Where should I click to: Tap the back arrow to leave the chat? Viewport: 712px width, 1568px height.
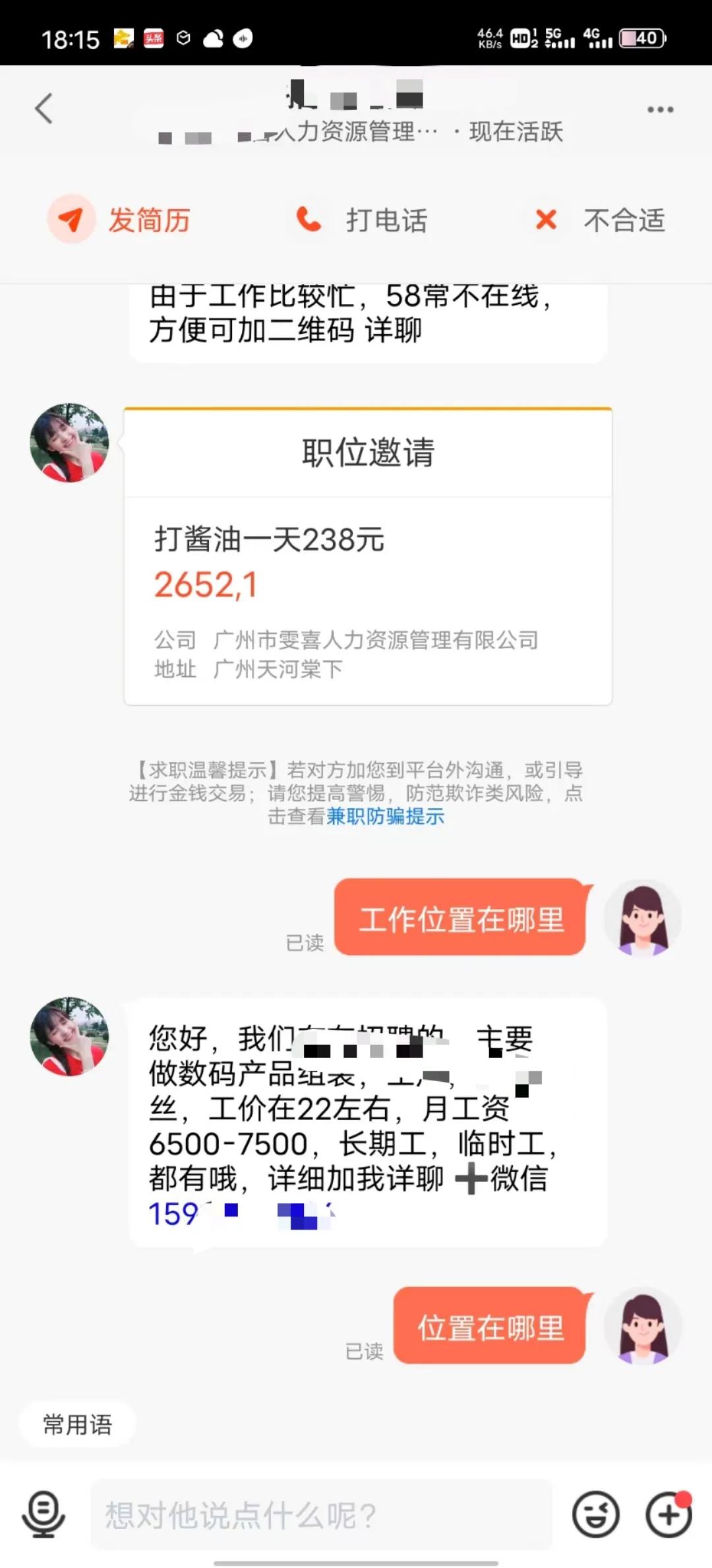(44, 108)
